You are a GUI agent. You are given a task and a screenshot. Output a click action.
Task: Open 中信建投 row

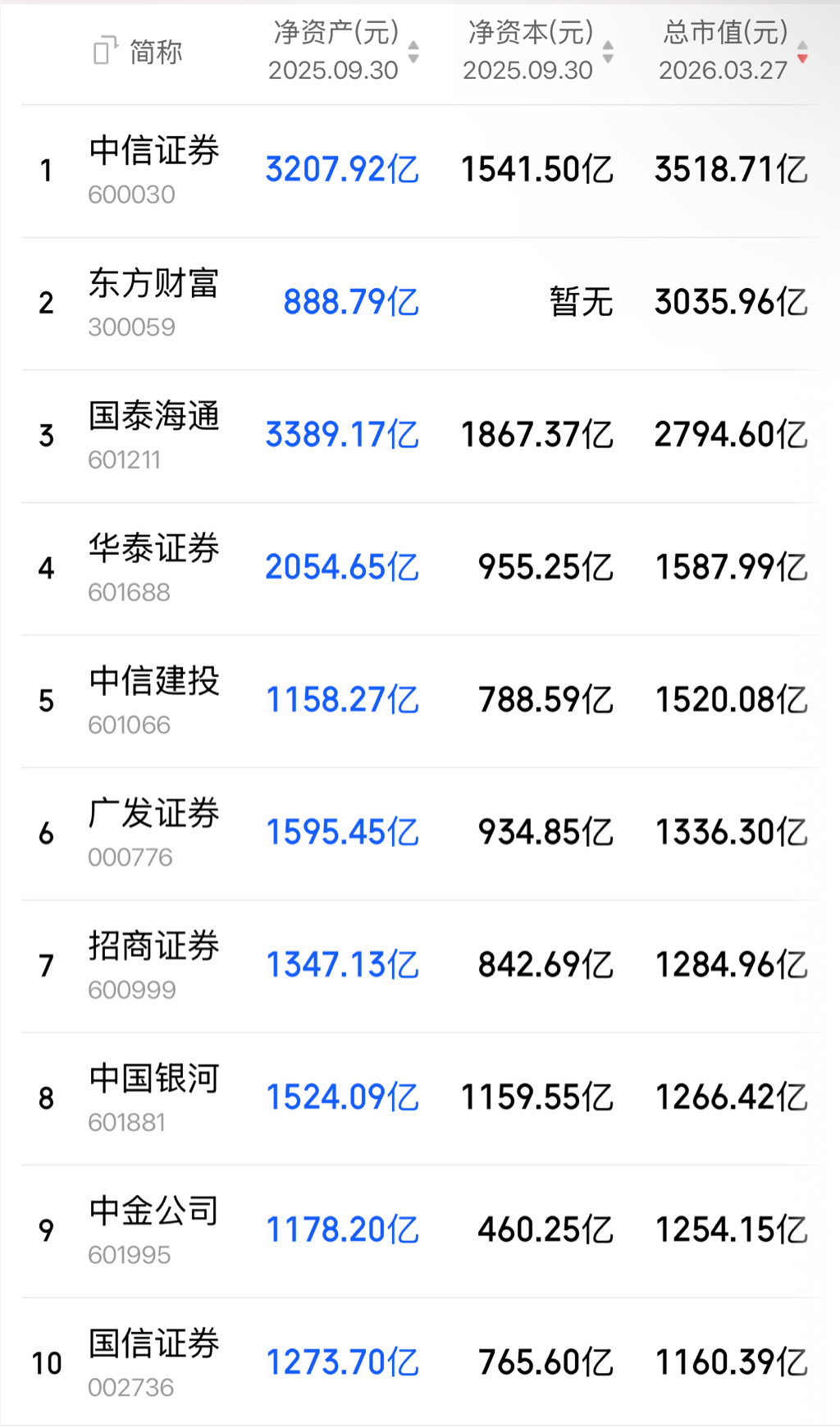pyautogui.click(x=154, y=700)
